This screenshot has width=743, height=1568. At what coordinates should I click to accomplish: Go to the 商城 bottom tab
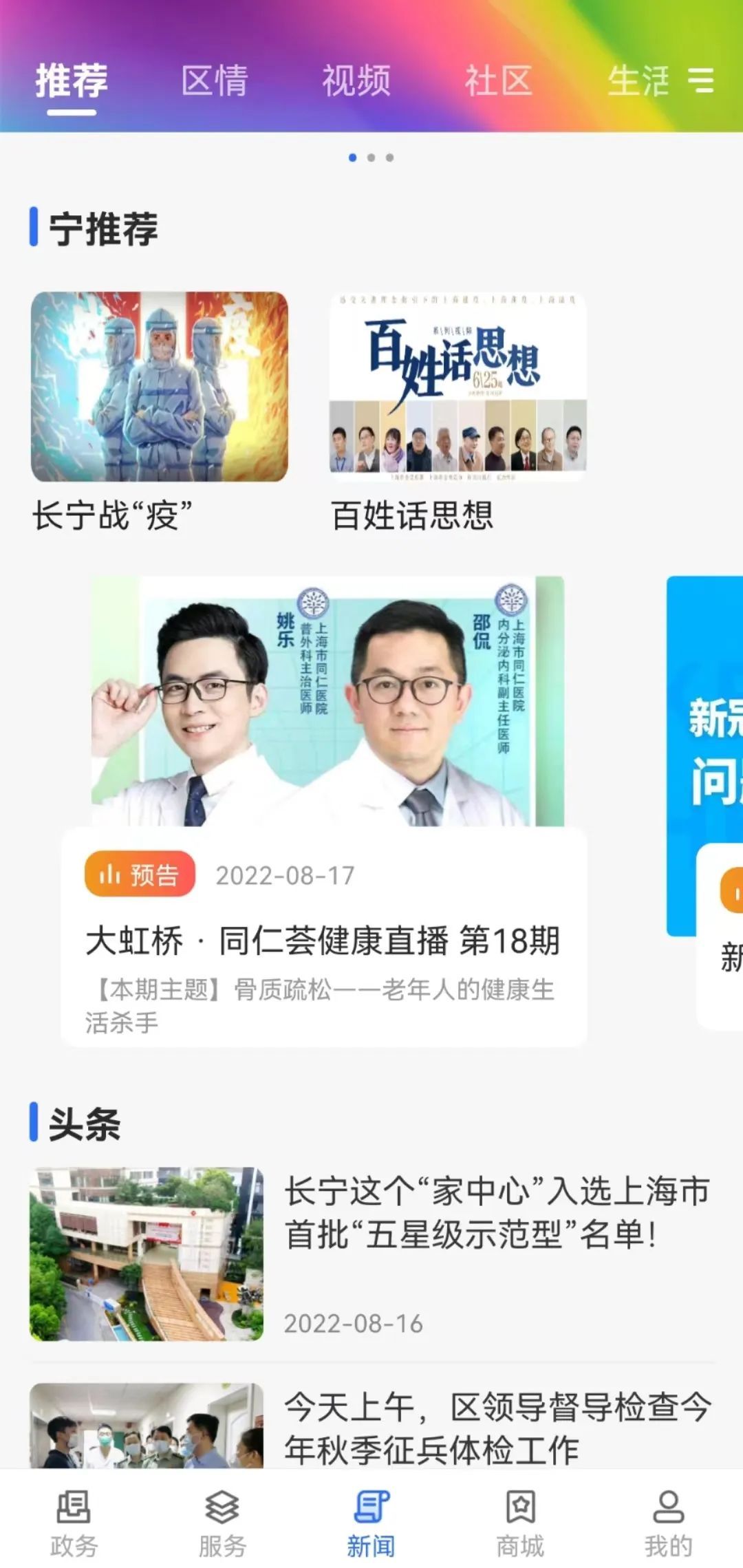(520, 1523)
